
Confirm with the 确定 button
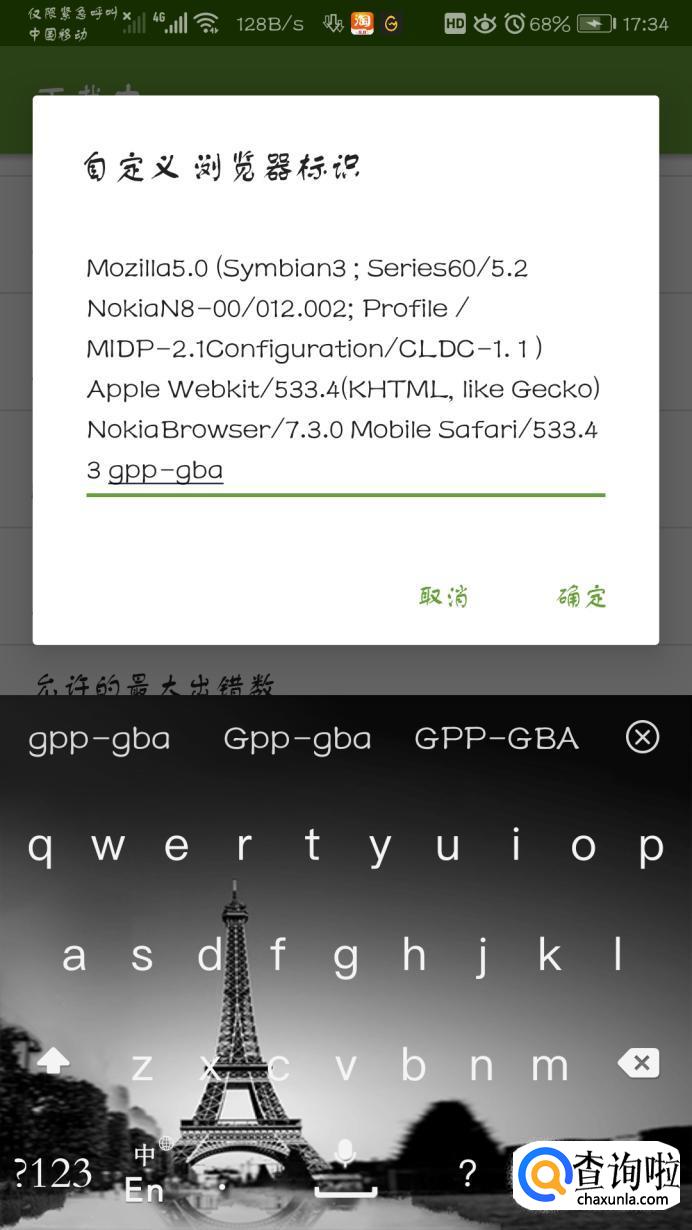tap(581, 596)
